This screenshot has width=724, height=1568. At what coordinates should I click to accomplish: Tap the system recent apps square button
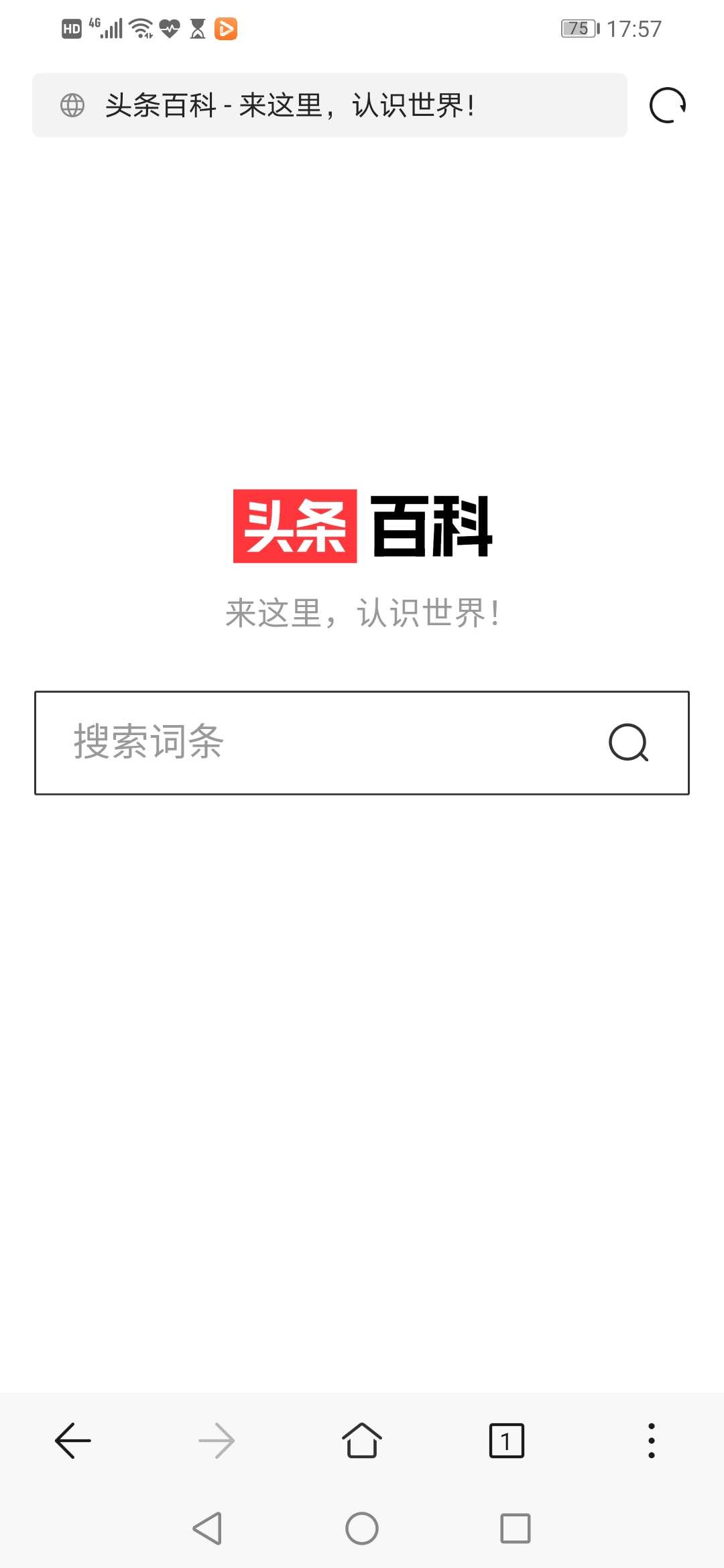(x=516, y=1528)
